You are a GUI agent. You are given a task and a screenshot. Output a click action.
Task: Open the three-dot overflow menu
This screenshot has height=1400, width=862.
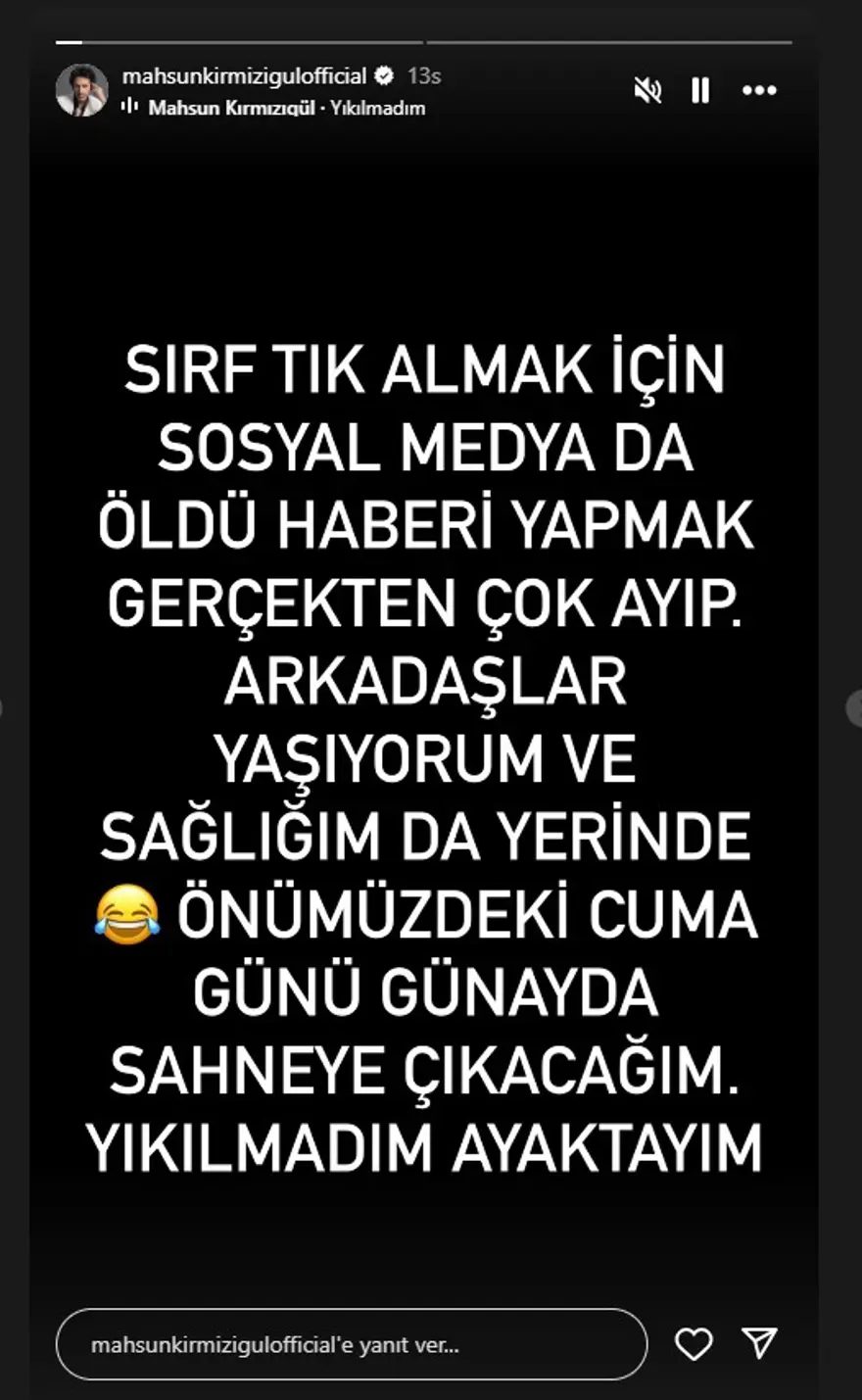coord(759,91)
